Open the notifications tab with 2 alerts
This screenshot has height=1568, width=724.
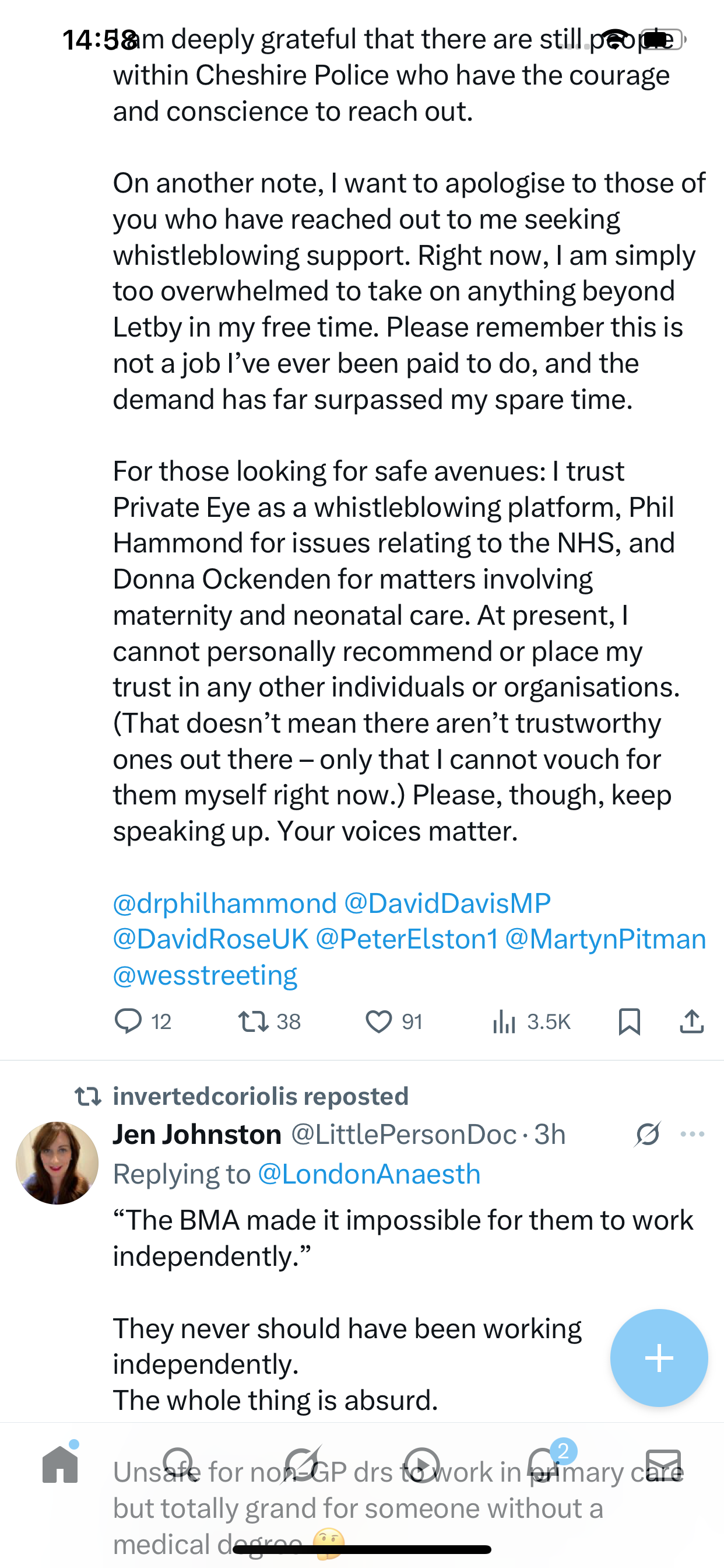point(543,1465)
